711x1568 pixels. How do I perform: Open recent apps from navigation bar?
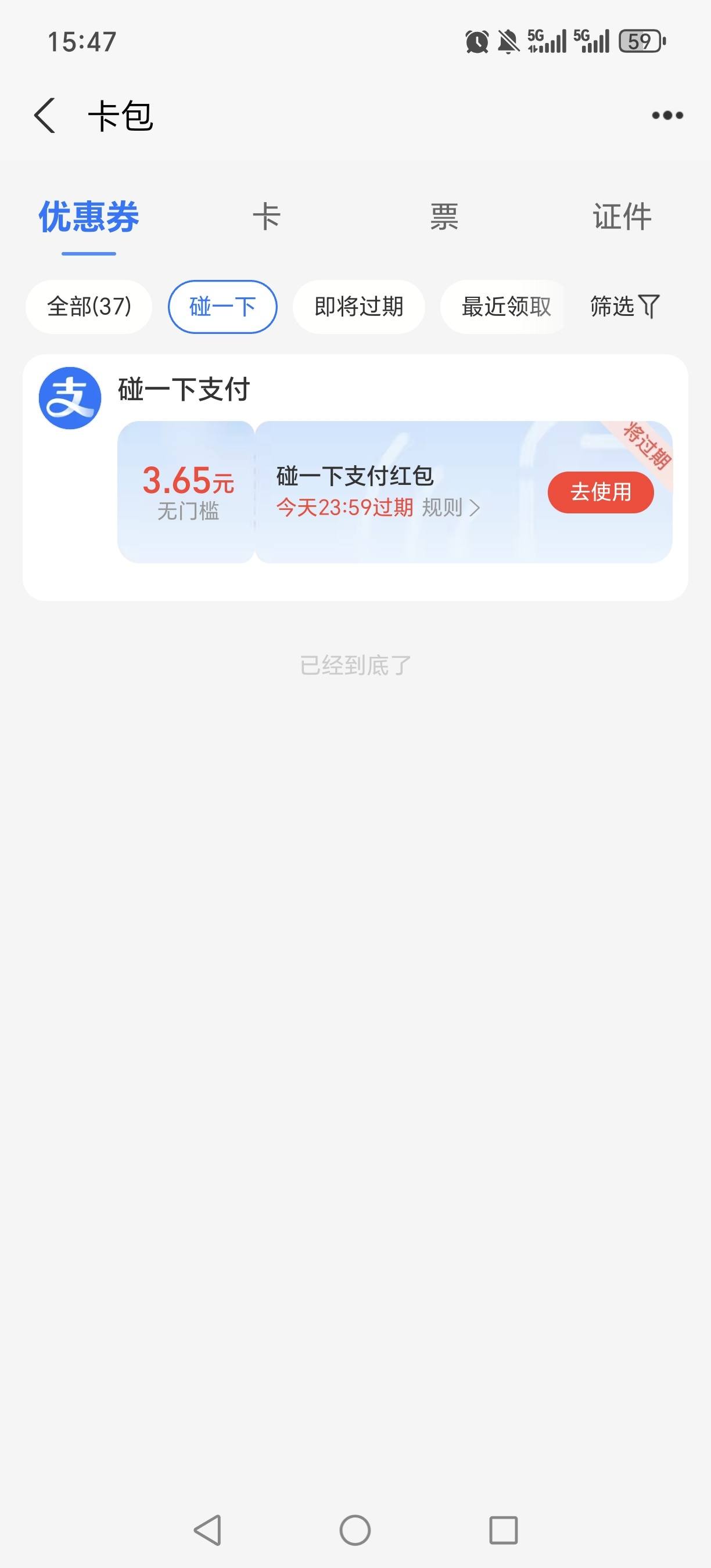504,1530
